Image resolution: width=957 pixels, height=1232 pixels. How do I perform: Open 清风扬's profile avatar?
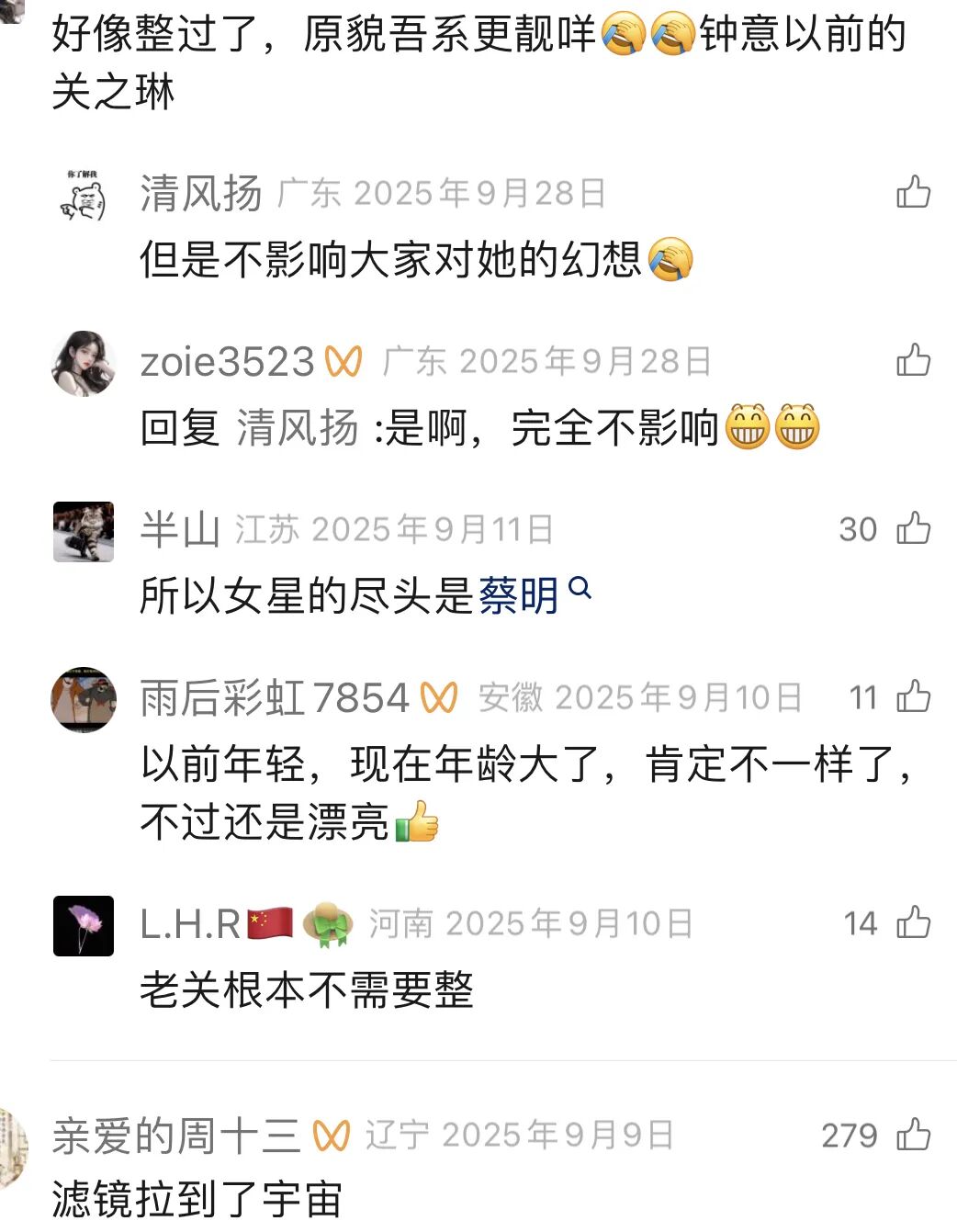tap(84, 196)
